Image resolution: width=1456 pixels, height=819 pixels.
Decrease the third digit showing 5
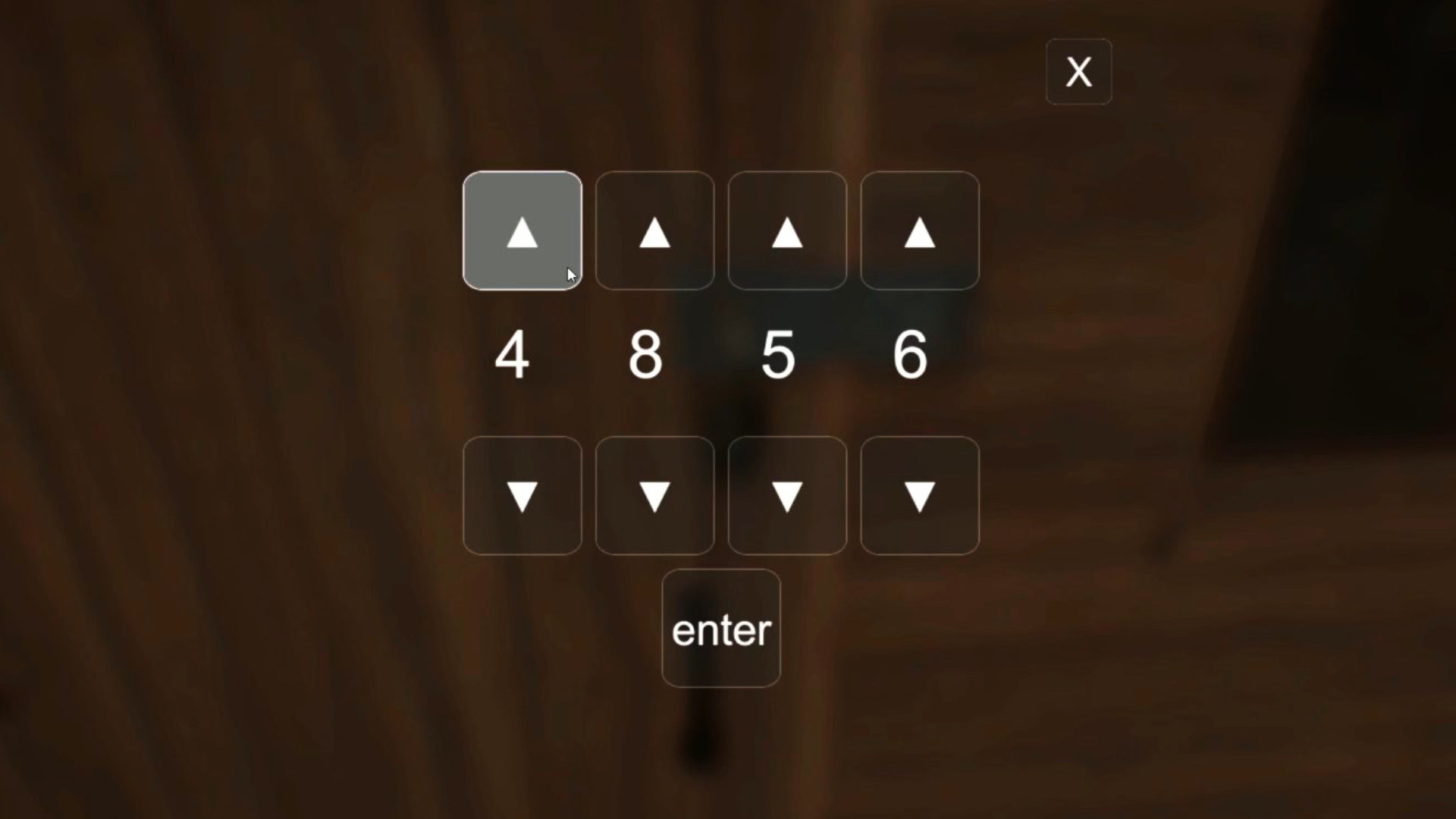point(787,495)
